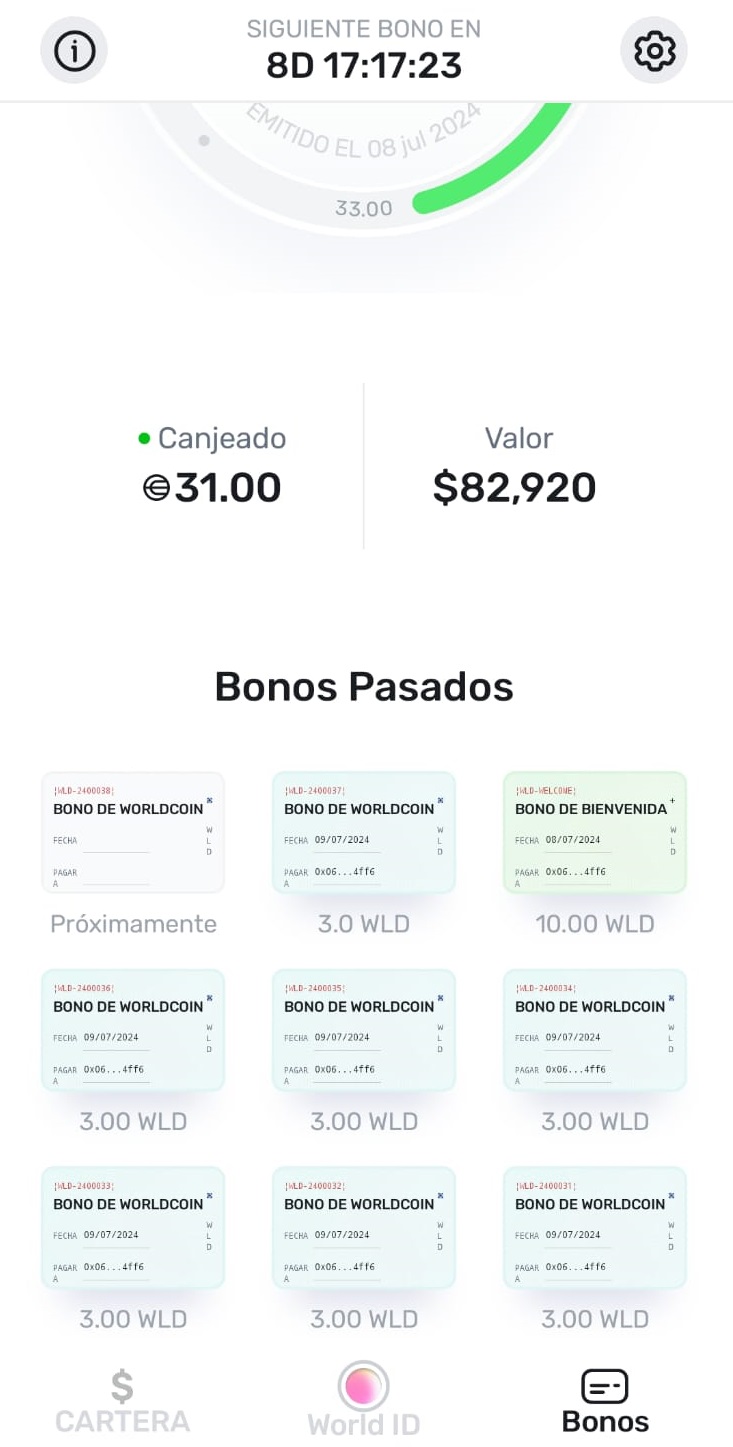View bono card WLD-2400036

pyautogui.click(x=133, y=1030)
